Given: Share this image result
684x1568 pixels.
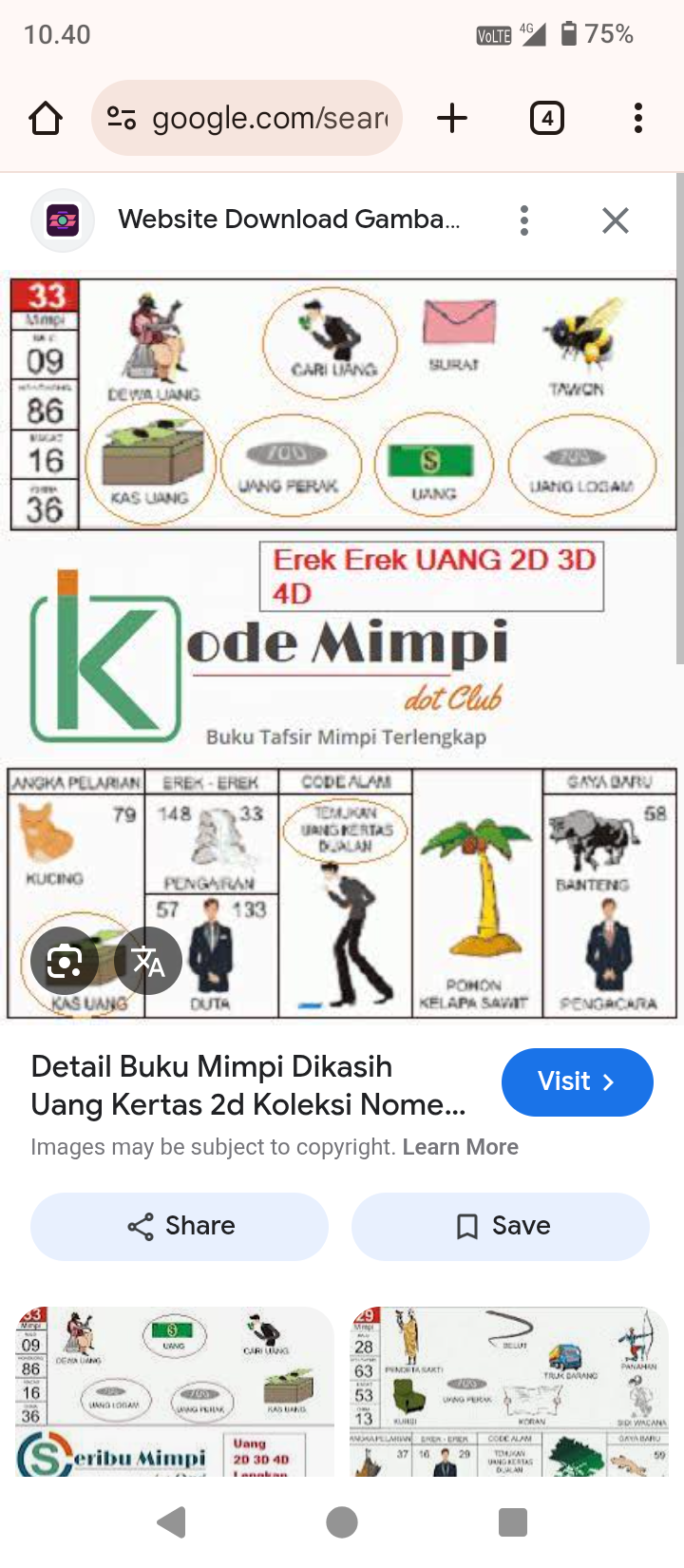Looking at the screenshot, I should (x=180, y=1226).
